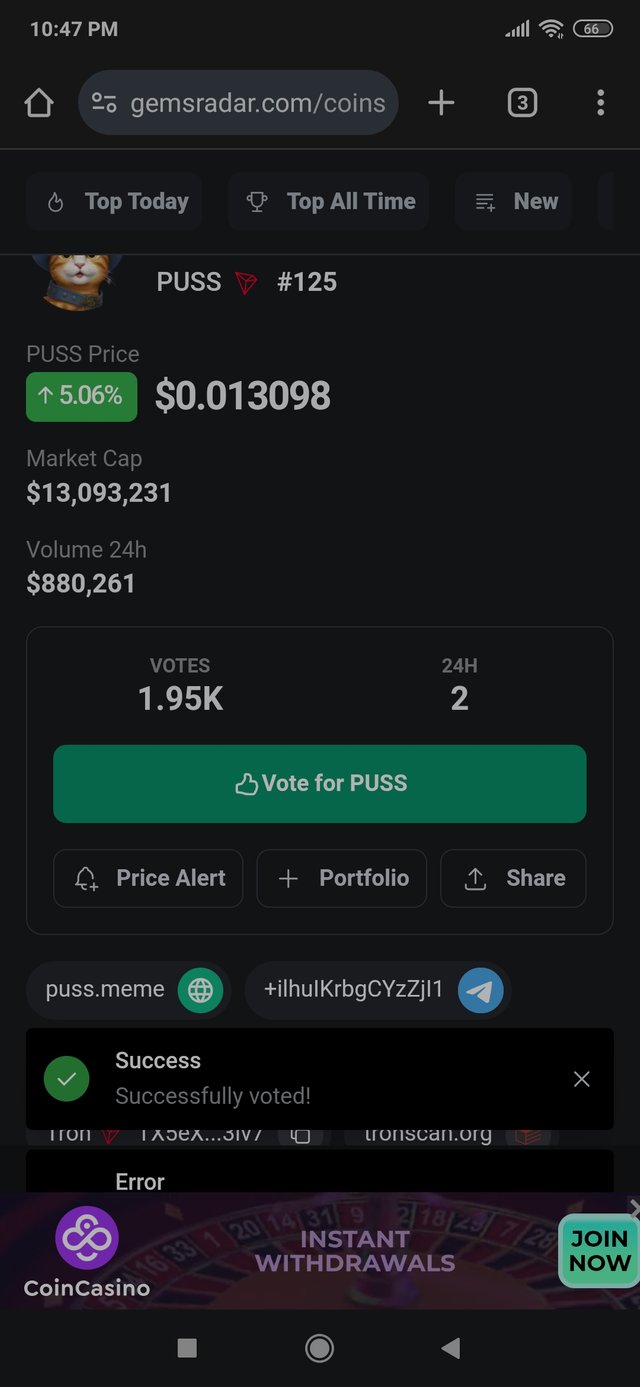Switch to the Top Today list
This screenshot has width=640, height=1387.
coord(115,202)
